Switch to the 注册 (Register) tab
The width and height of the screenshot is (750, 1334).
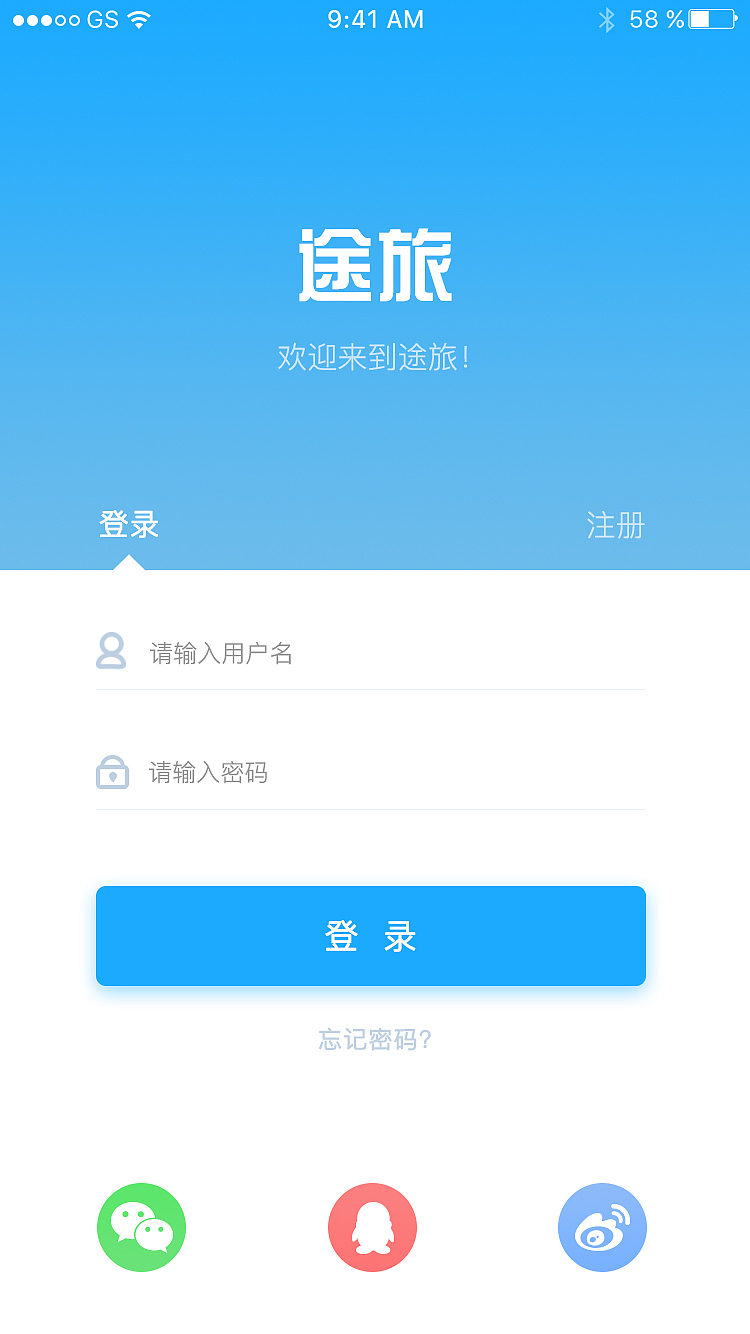pyautogui.click(x=614, y=525)
